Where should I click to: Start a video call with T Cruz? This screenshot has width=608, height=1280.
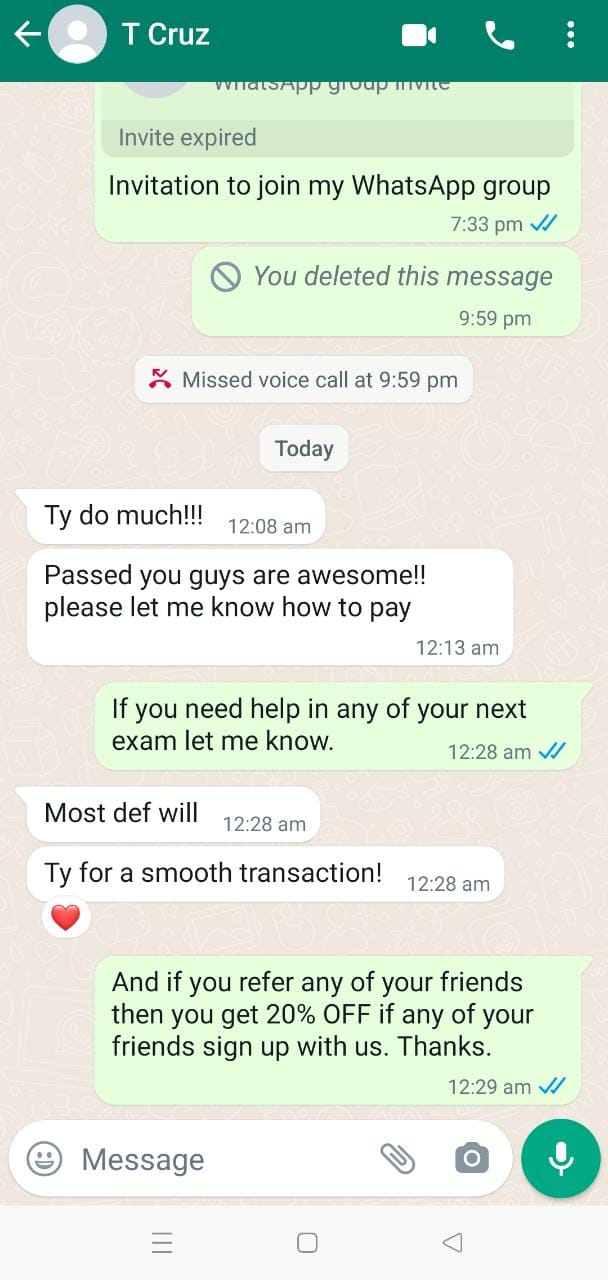pos(419,36)
